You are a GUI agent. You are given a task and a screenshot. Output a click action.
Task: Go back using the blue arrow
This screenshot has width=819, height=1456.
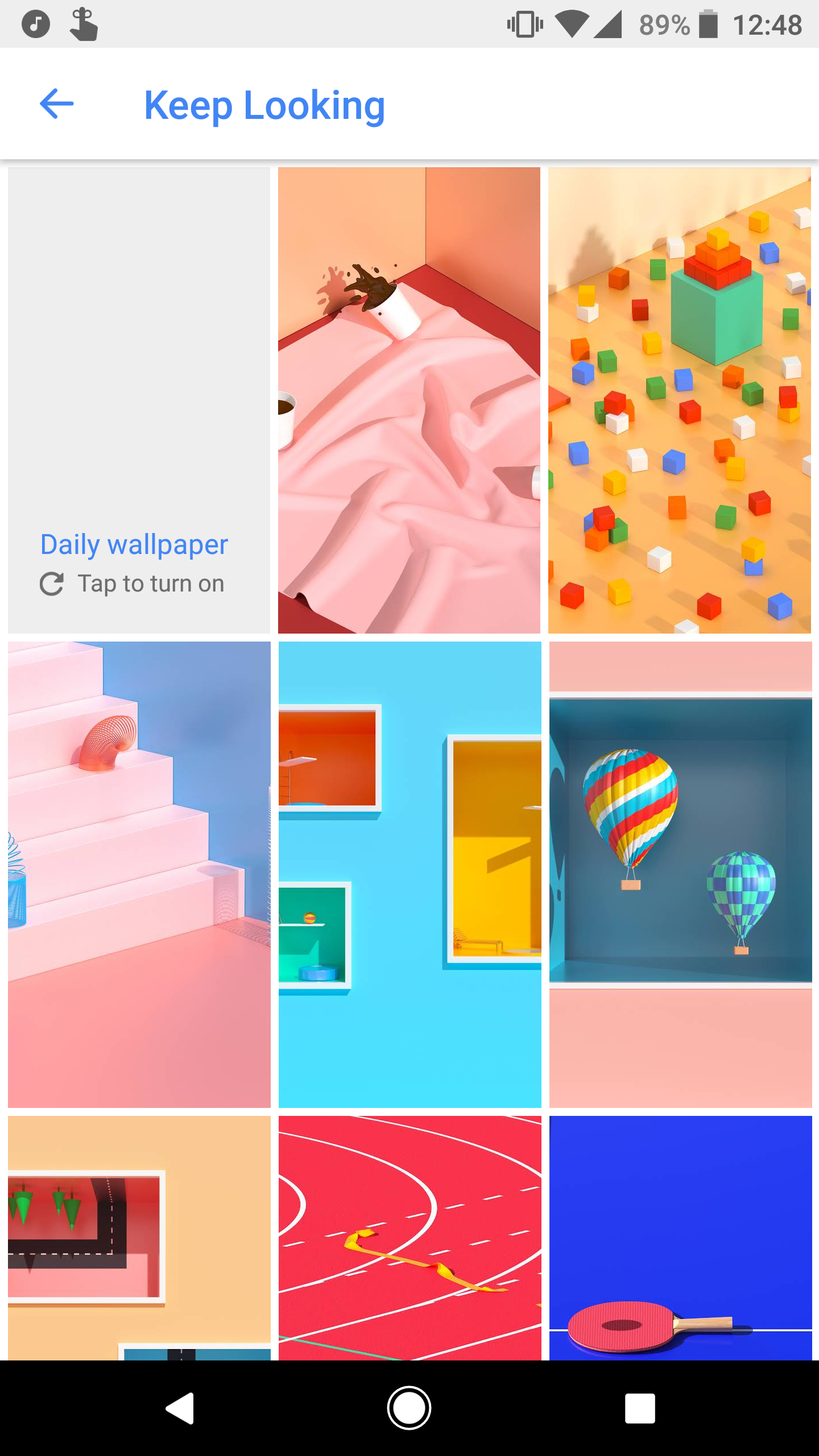(x=57, y=104)
